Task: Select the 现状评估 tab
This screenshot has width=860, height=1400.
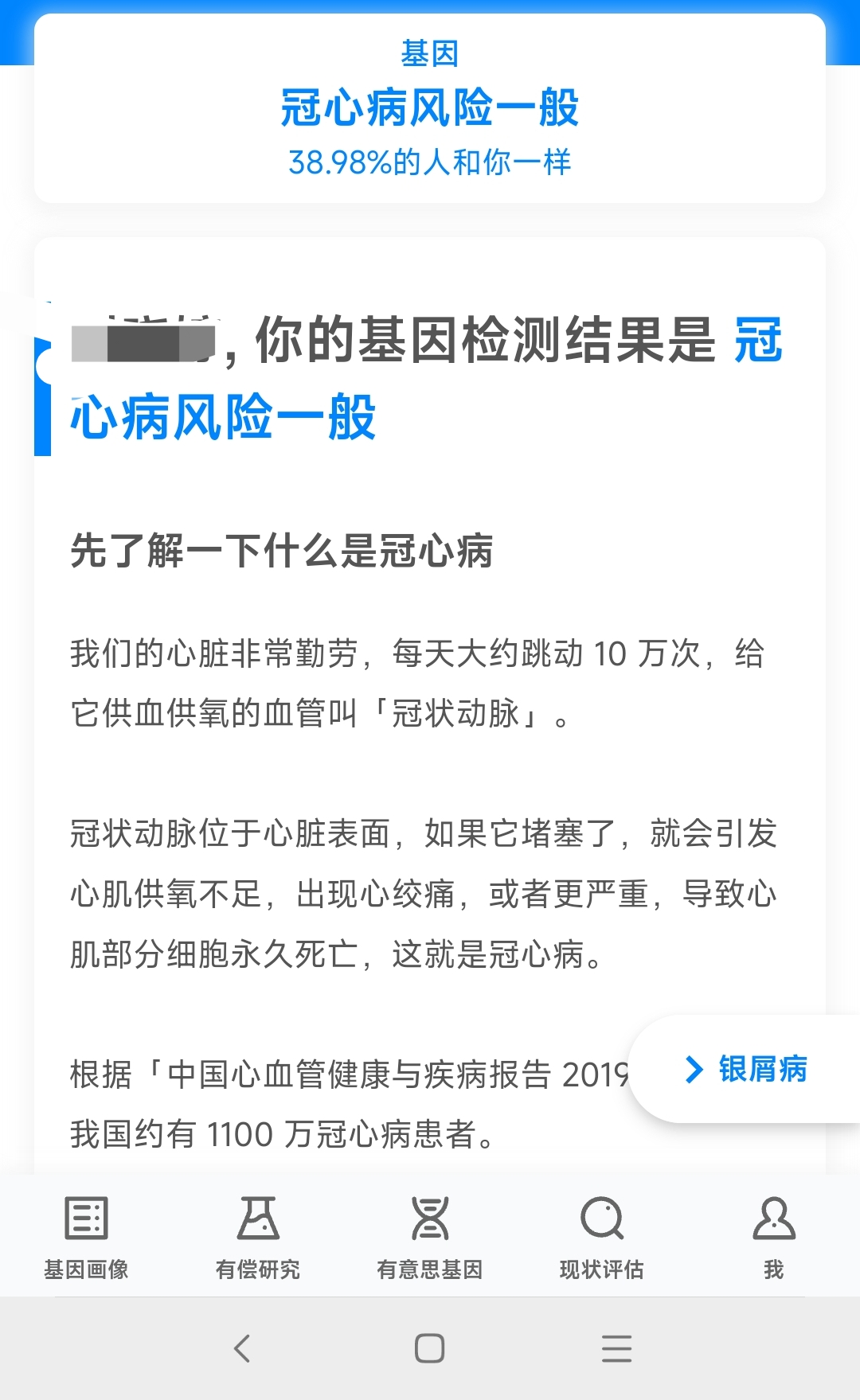Action: pos(602,1236)
